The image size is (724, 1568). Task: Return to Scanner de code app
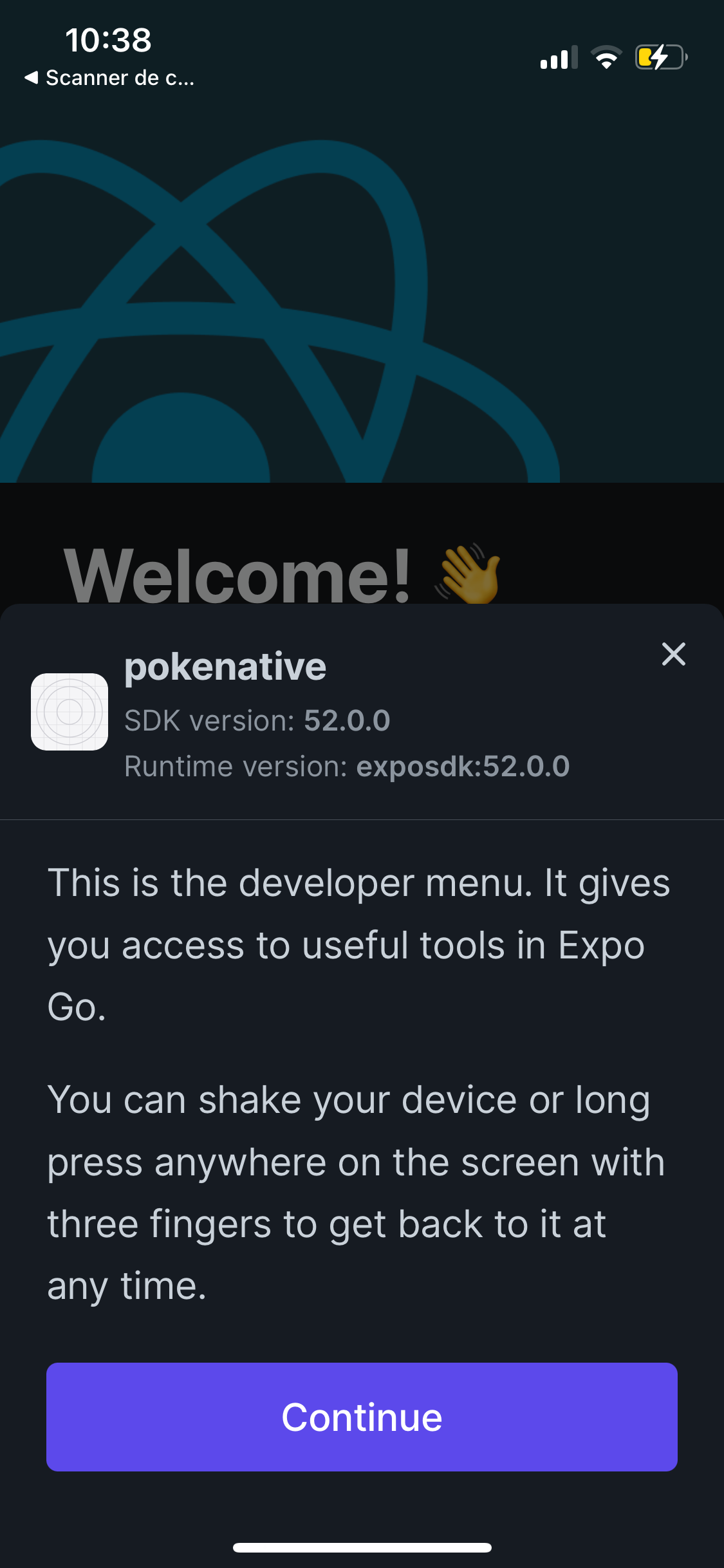click(x=109, y=78)
